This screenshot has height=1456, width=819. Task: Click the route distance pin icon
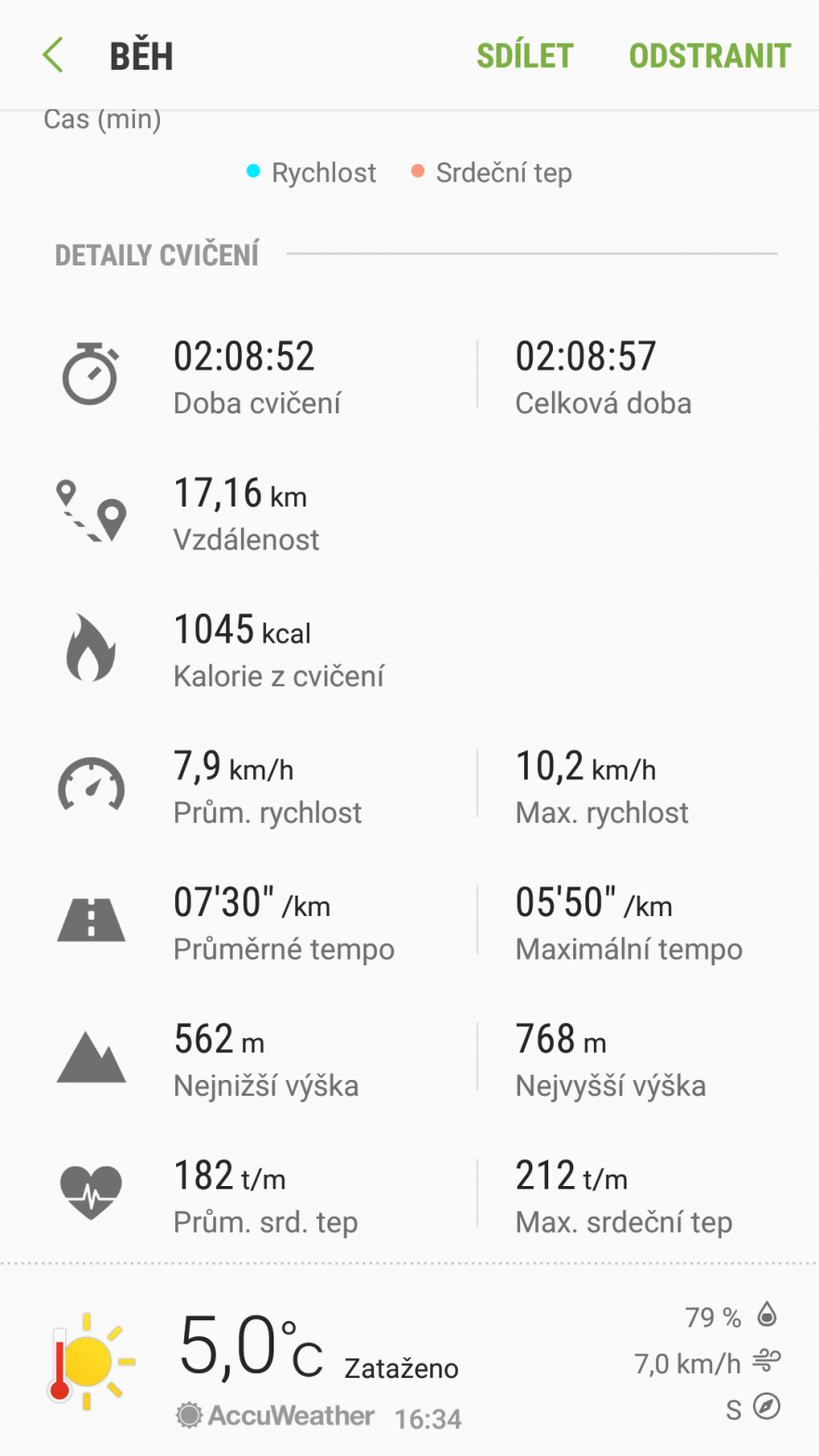tap(91, 510)
